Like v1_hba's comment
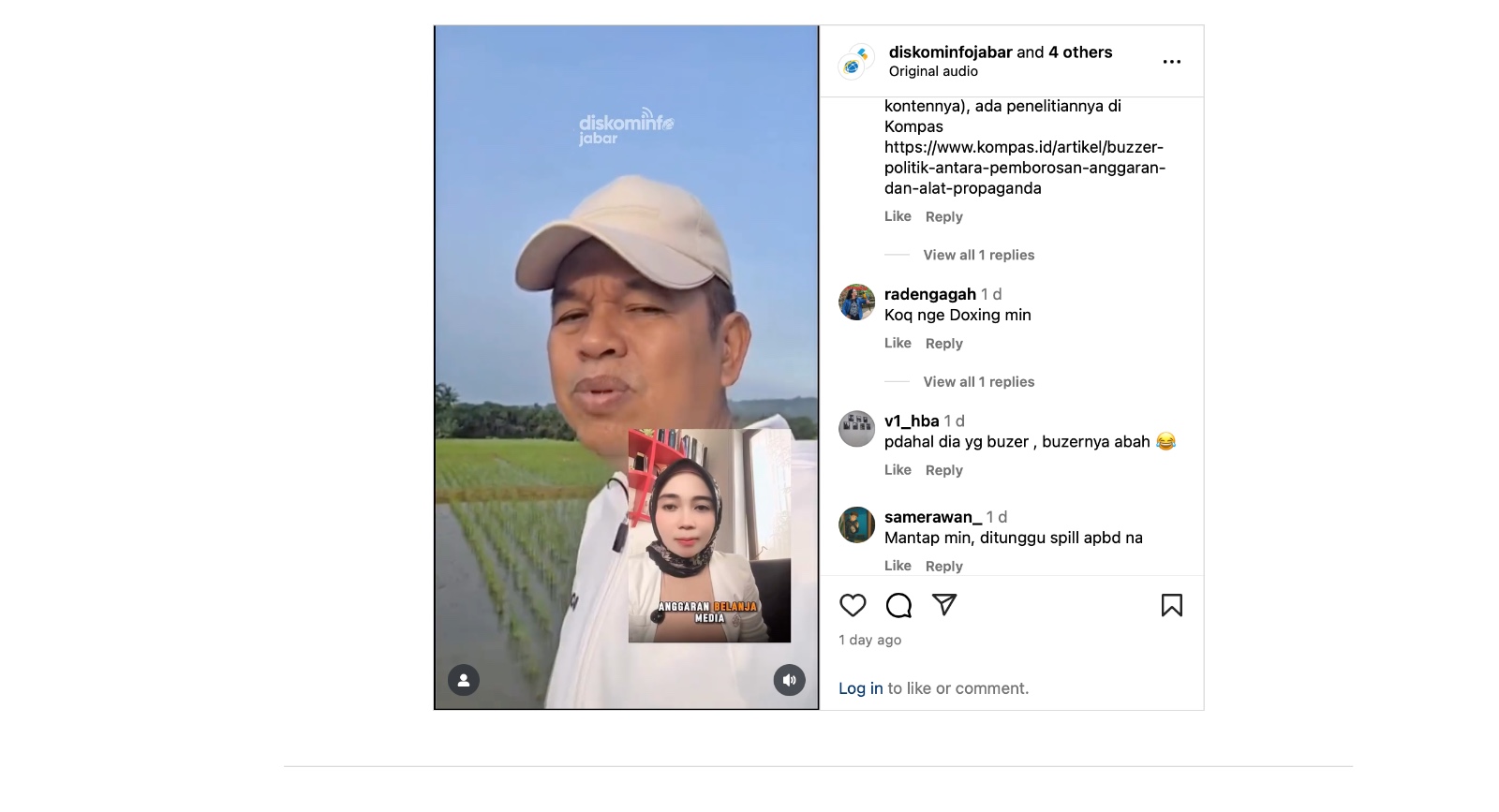The width and height of the screenshot is (1499, 812). [x=898, y=470]
